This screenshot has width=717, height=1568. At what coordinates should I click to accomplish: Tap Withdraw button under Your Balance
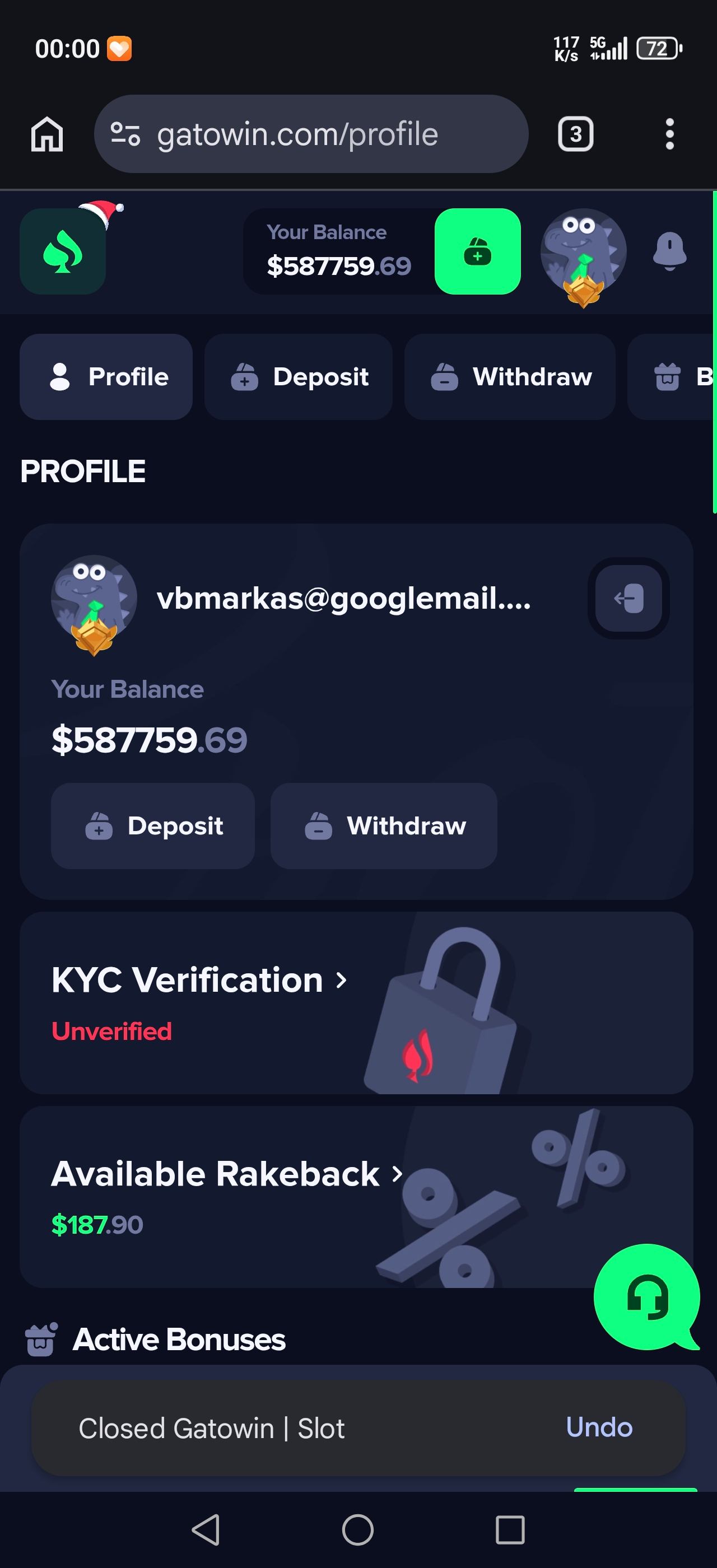click(384, 826)
